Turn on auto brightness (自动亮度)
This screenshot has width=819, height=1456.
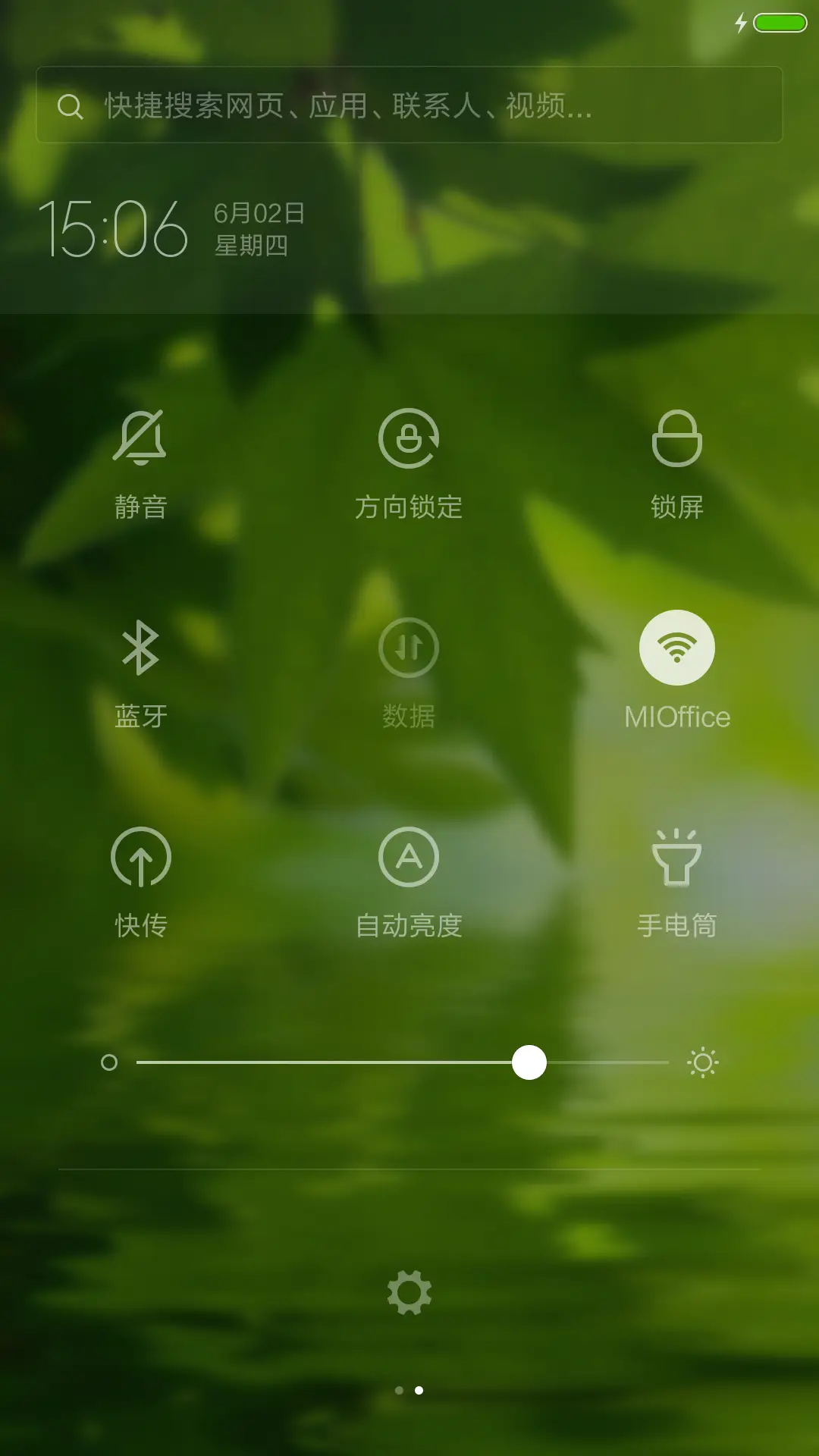point(409,874)
